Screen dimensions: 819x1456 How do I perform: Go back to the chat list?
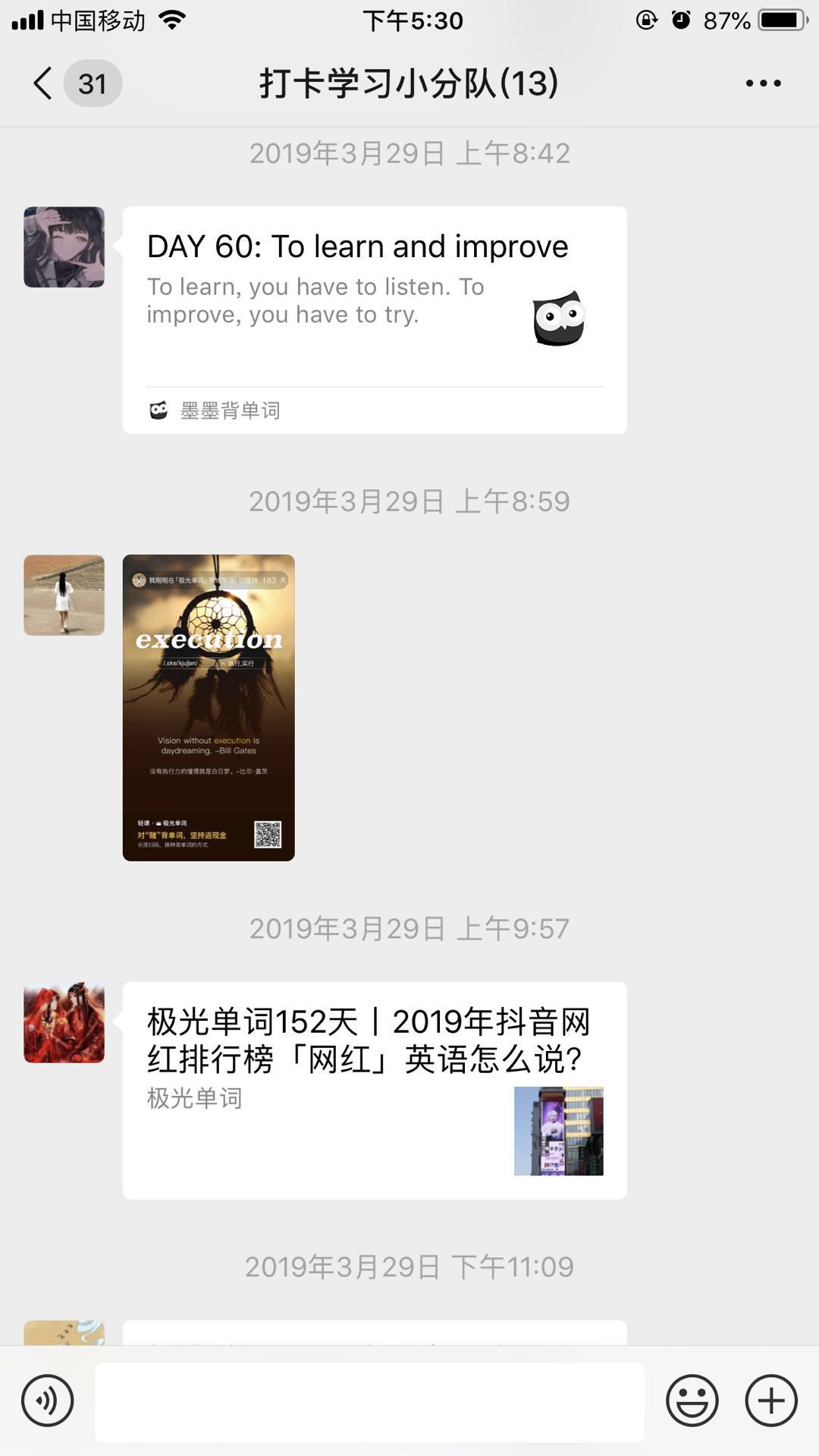click(x=44, y=83)
